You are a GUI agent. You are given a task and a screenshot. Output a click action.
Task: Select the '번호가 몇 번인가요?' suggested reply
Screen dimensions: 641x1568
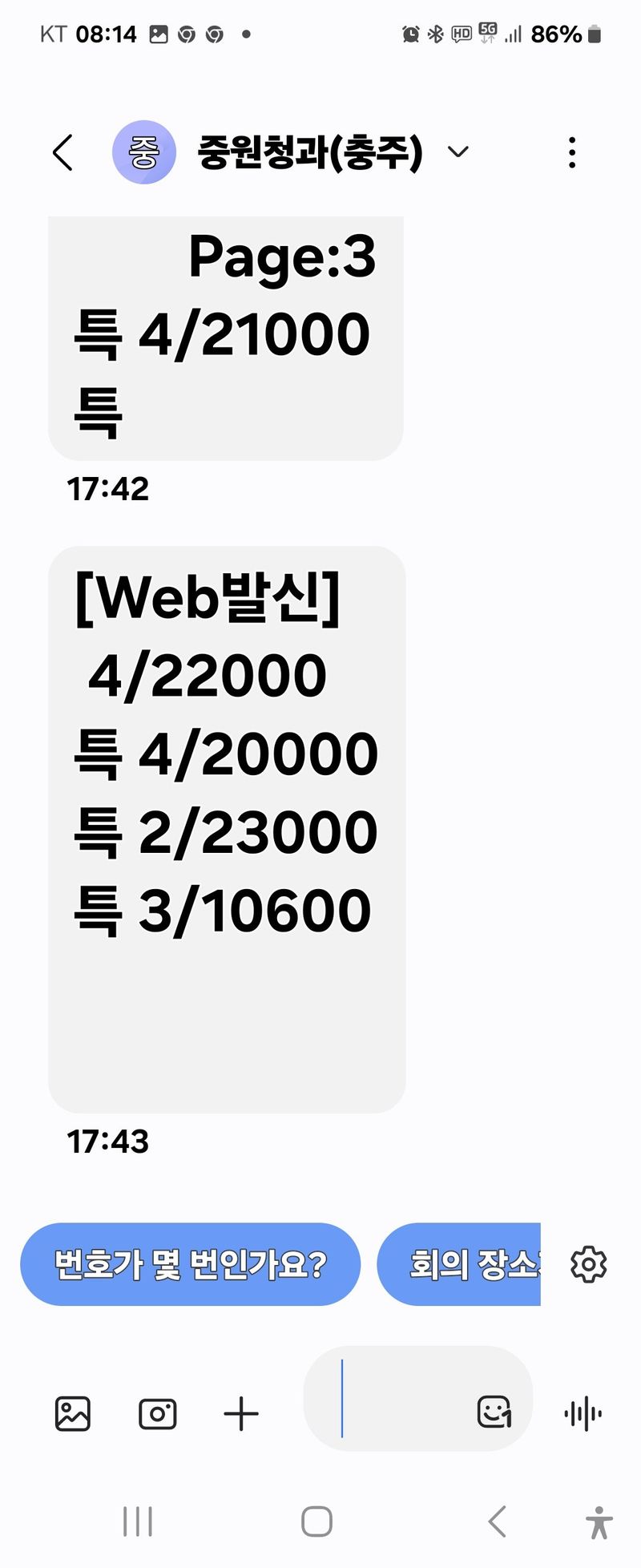point(191,1264)
